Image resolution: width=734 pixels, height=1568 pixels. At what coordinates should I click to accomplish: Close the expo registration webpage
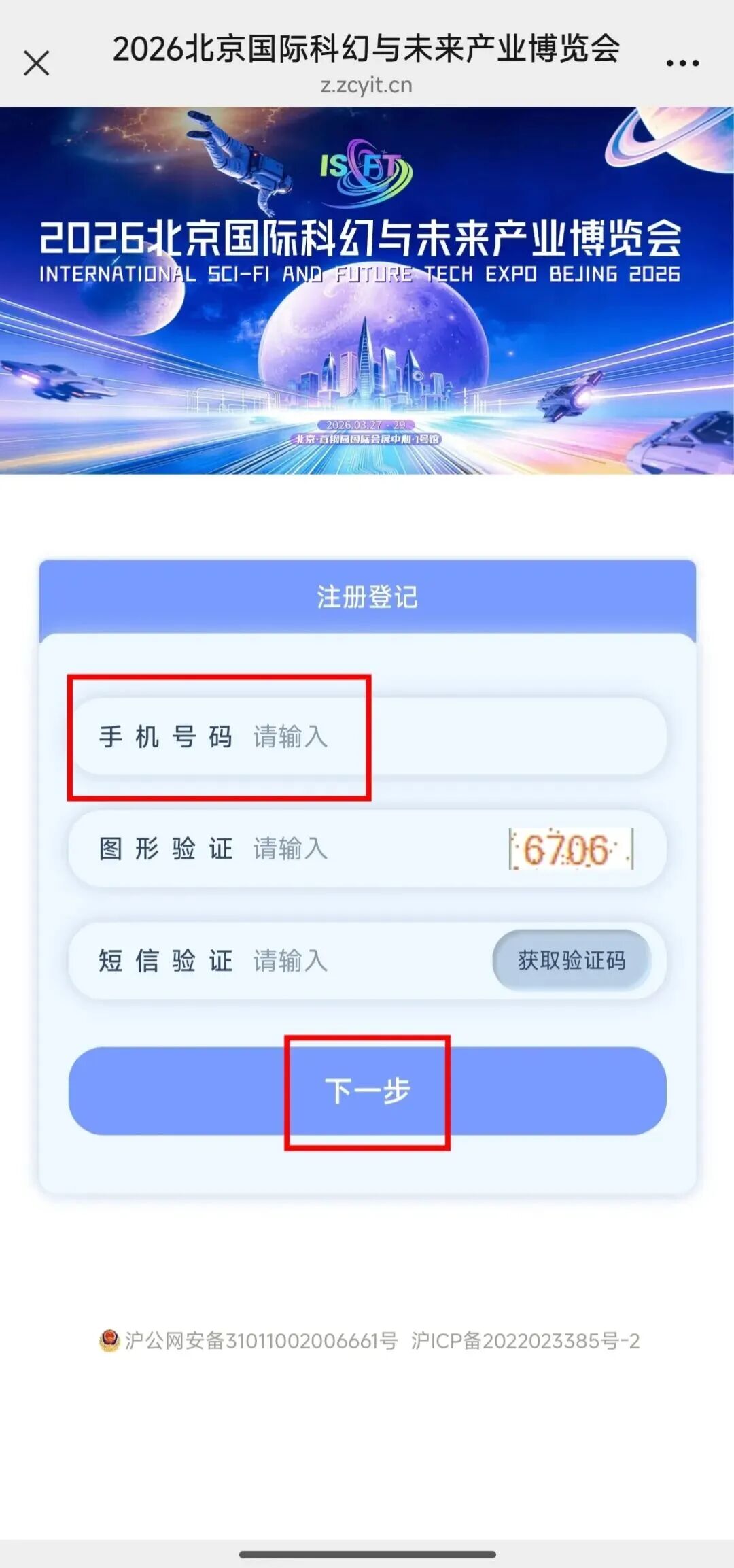tap(37, 63)
